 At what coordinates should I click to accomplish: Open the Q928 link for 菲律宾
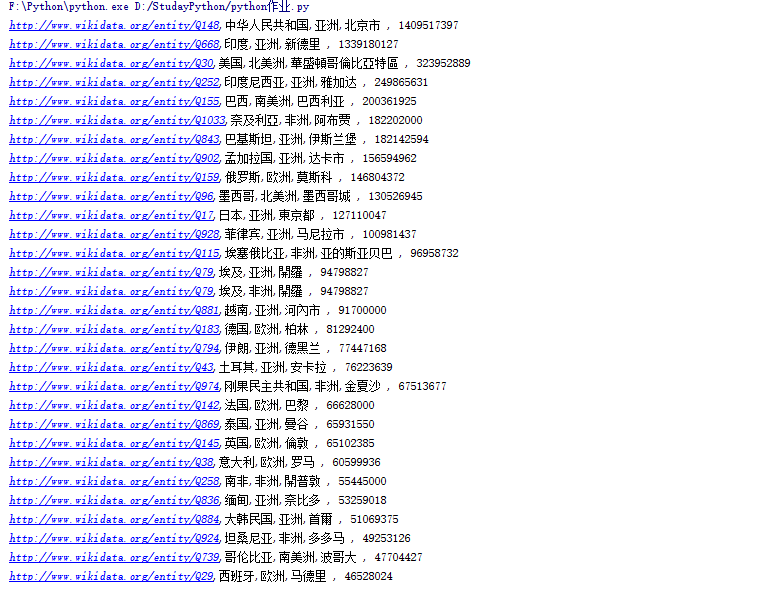pyautogui.click(x=114, y=234)
